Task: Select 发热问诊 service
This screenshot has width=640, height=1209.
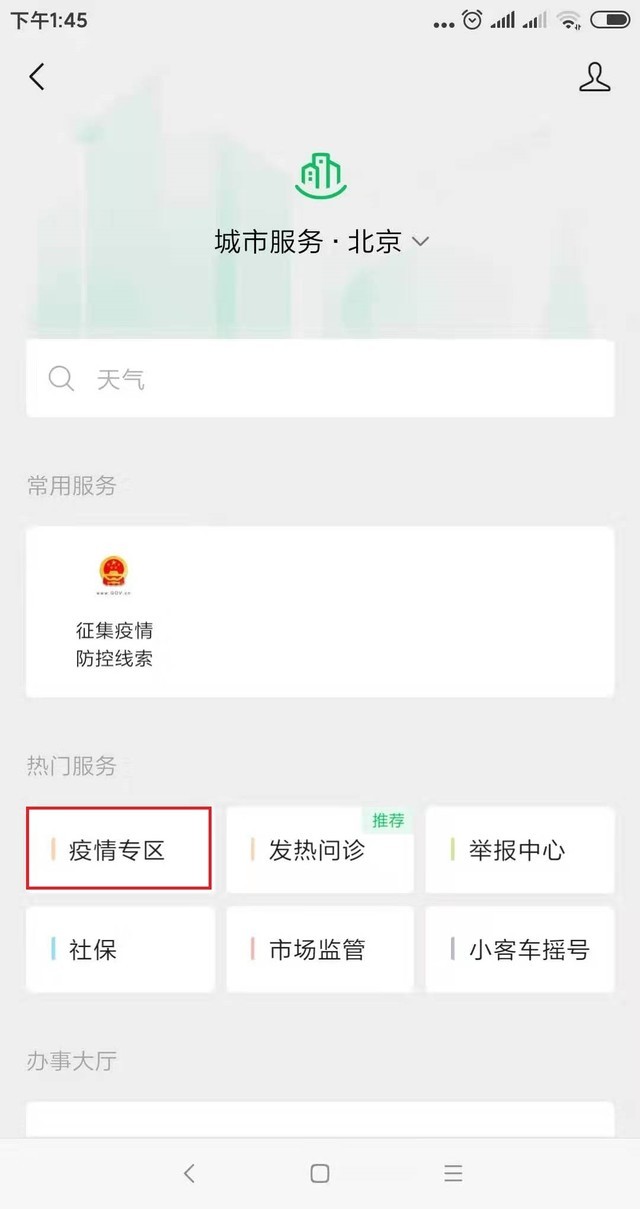Action: (x=319, y=850)
